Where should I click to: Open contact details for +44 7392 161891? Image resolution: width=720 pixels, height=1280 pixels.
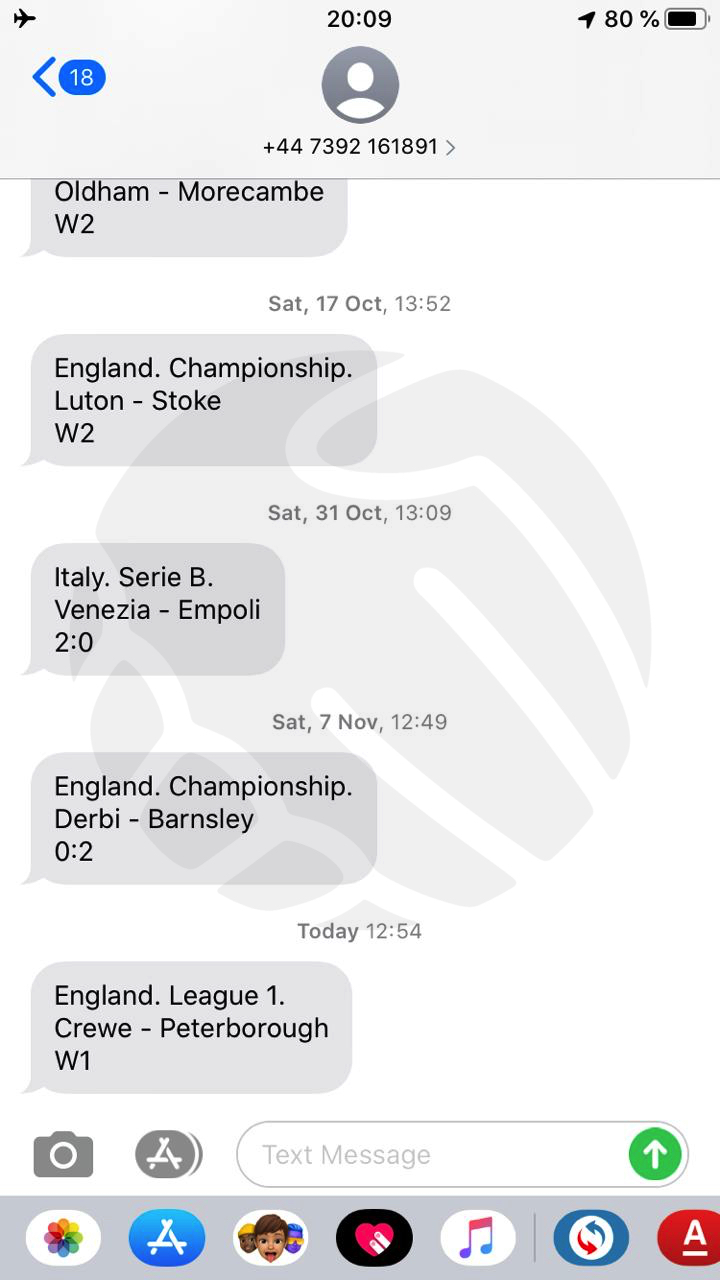coord(360,147)
